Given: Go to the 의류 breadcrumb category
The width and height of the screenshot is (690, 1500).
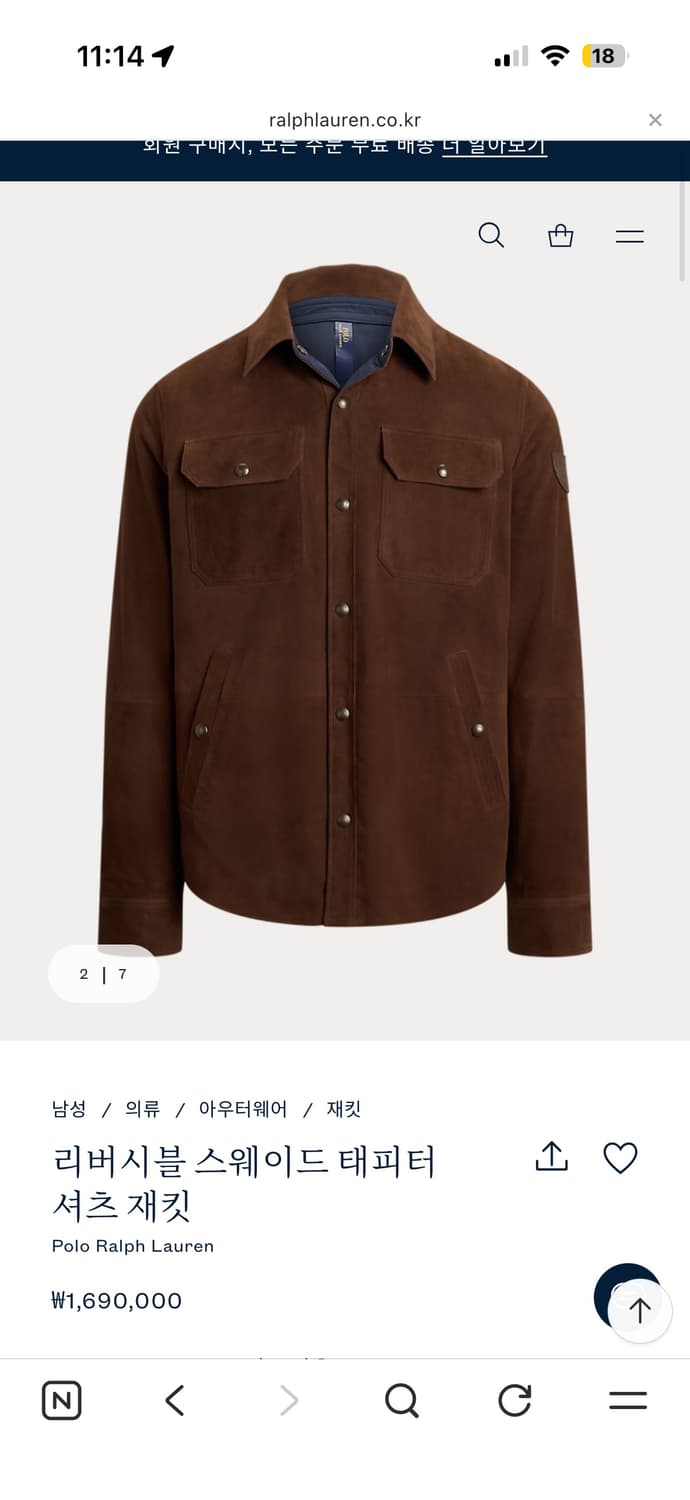Looking at the screenshot, I should (x=142, y=1109).
